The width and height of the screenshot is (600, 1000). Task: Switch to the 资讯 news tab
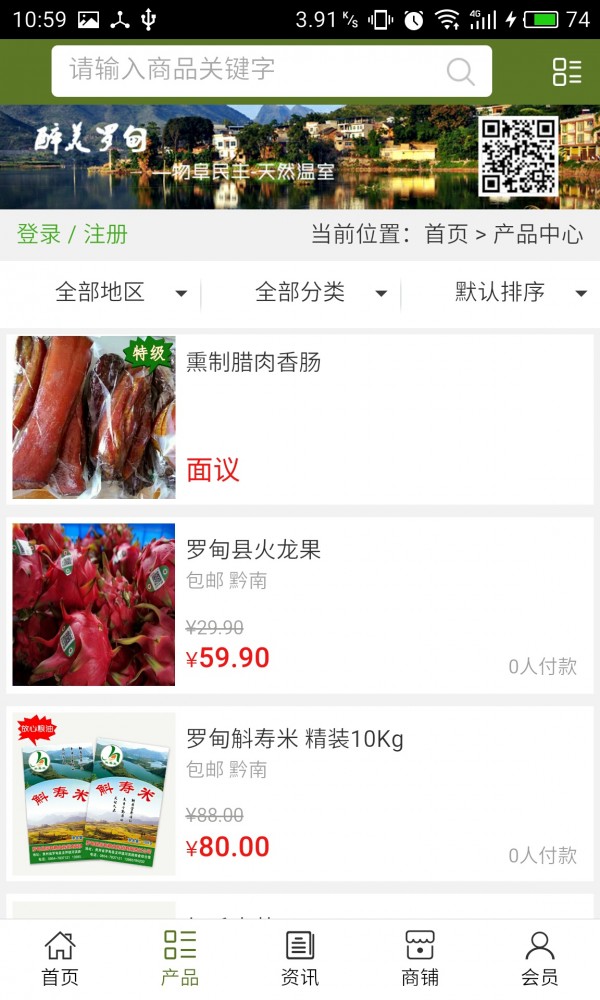(300, 958)
